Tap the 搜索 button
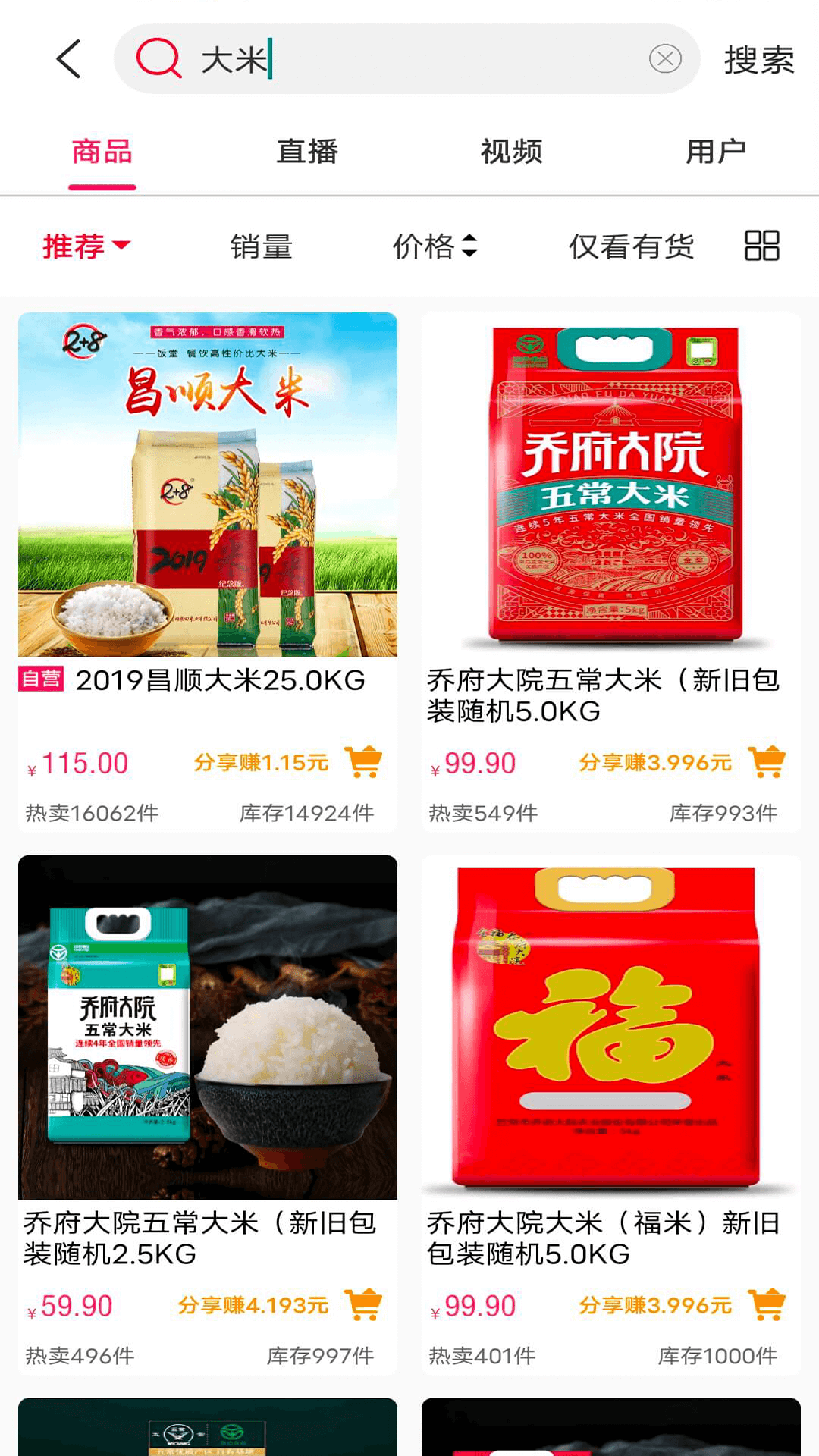The image size is (819, 1456). pos(758,60)
